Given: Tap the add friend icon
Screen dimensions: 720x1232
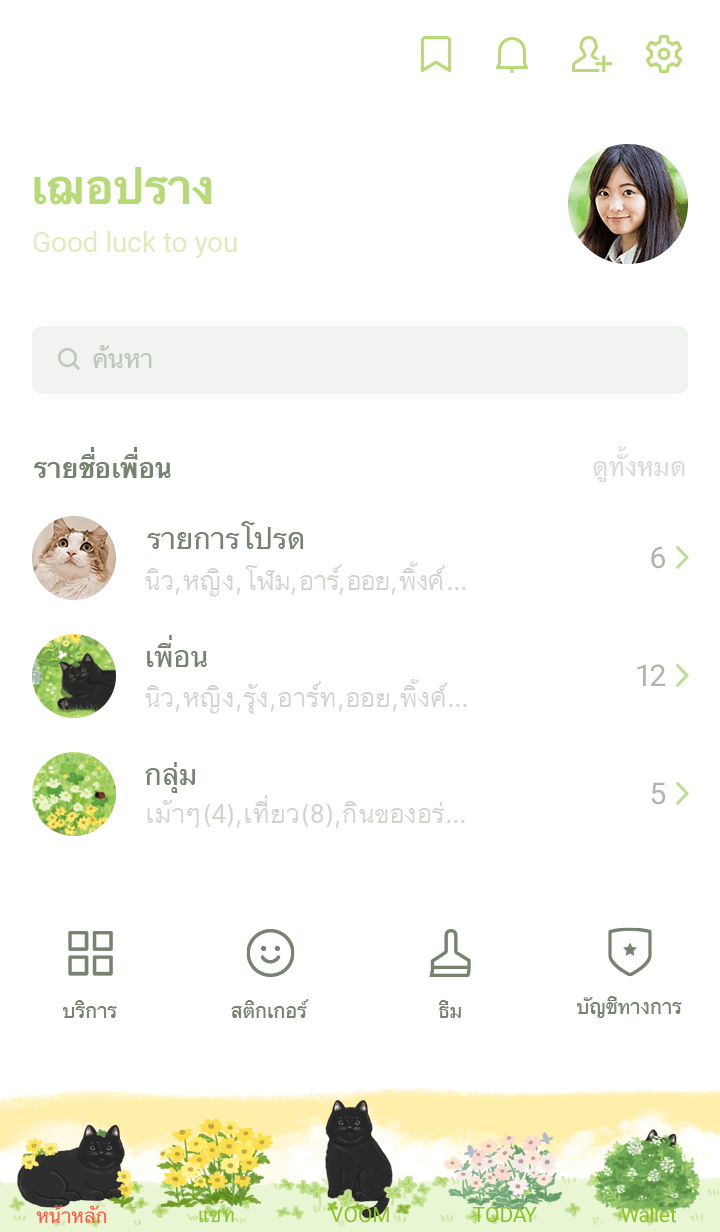Looking at the screenshot, I should (x=590, y=54).
